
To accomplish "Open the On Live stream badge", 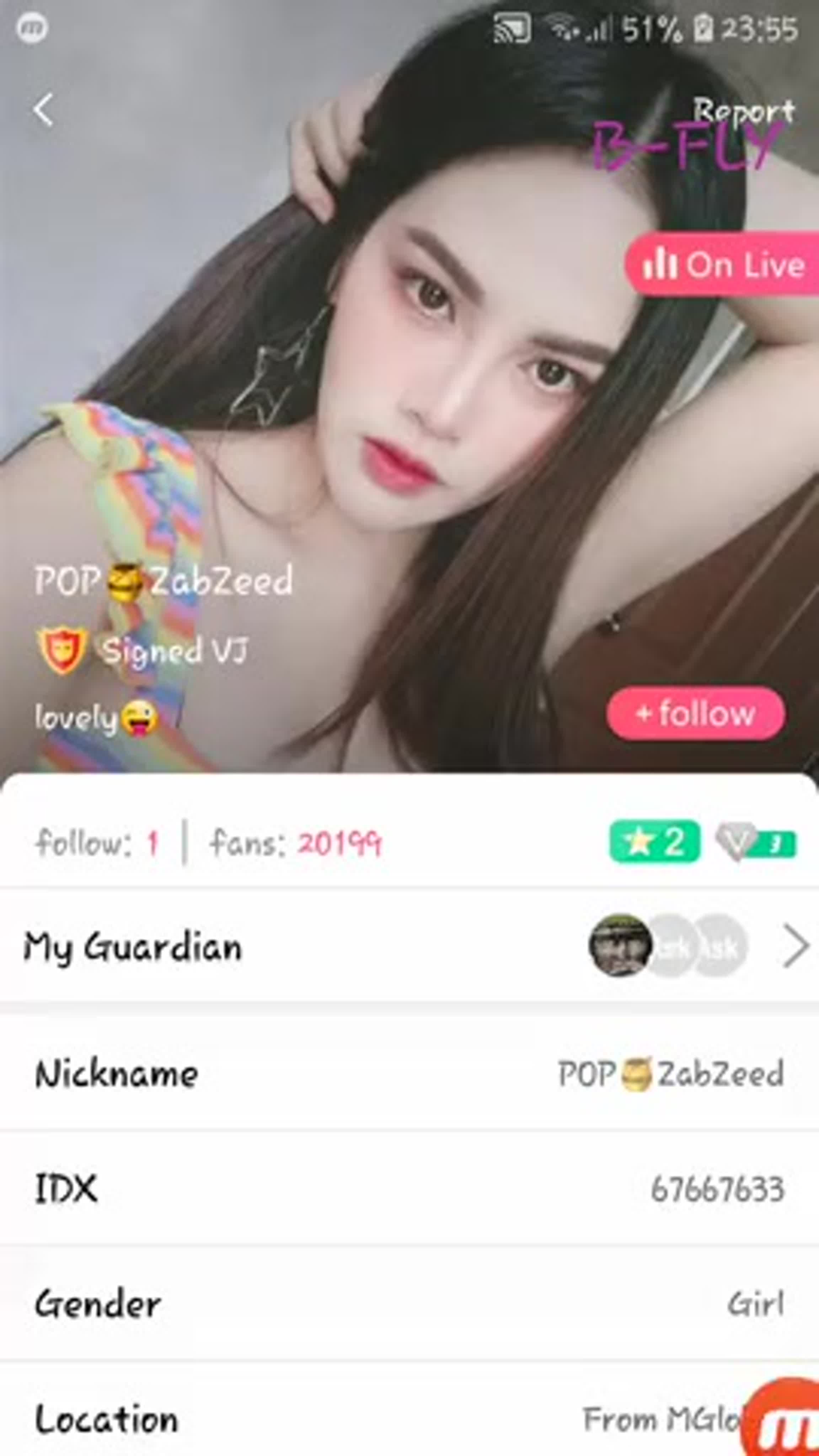I will point(722,264).
